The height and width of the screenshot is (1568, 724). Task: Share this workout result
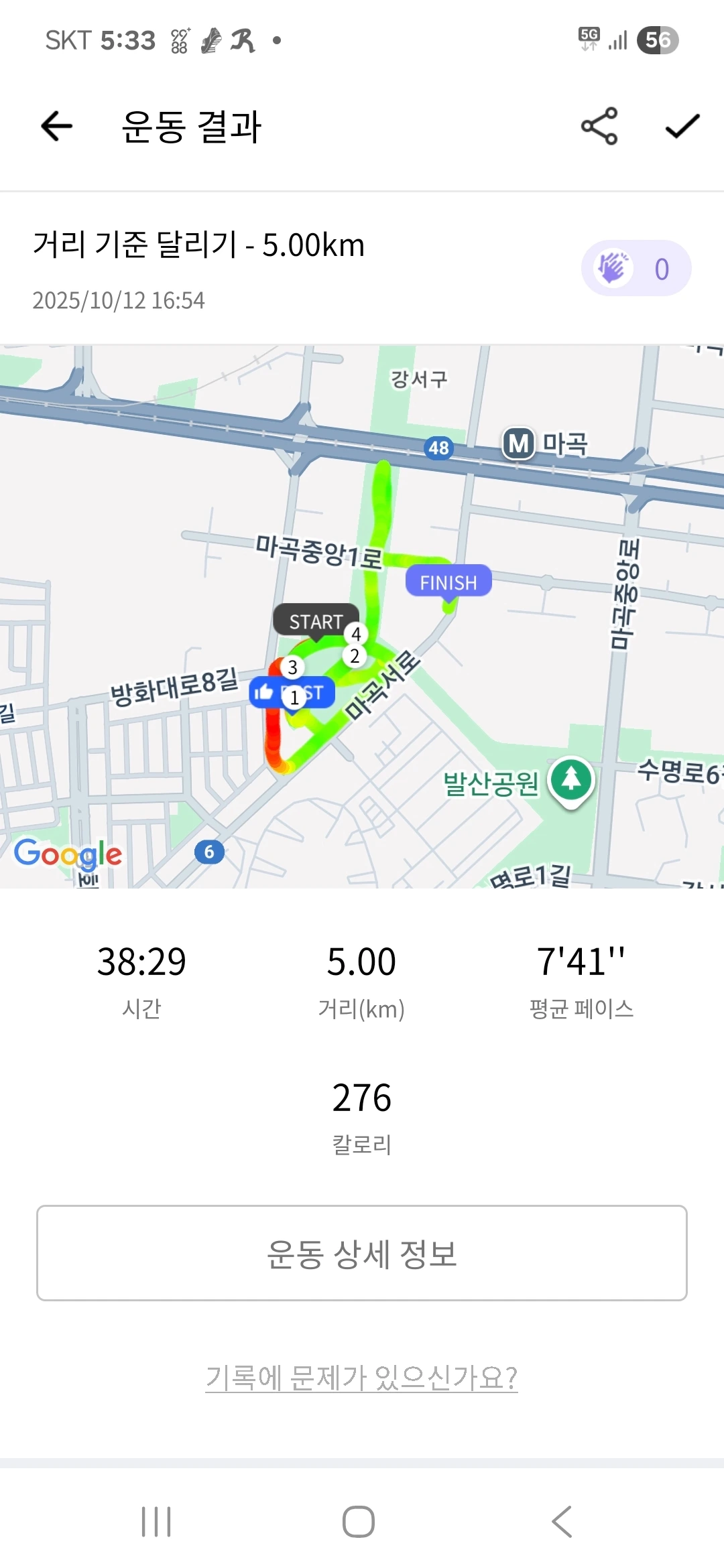(599, 126)
